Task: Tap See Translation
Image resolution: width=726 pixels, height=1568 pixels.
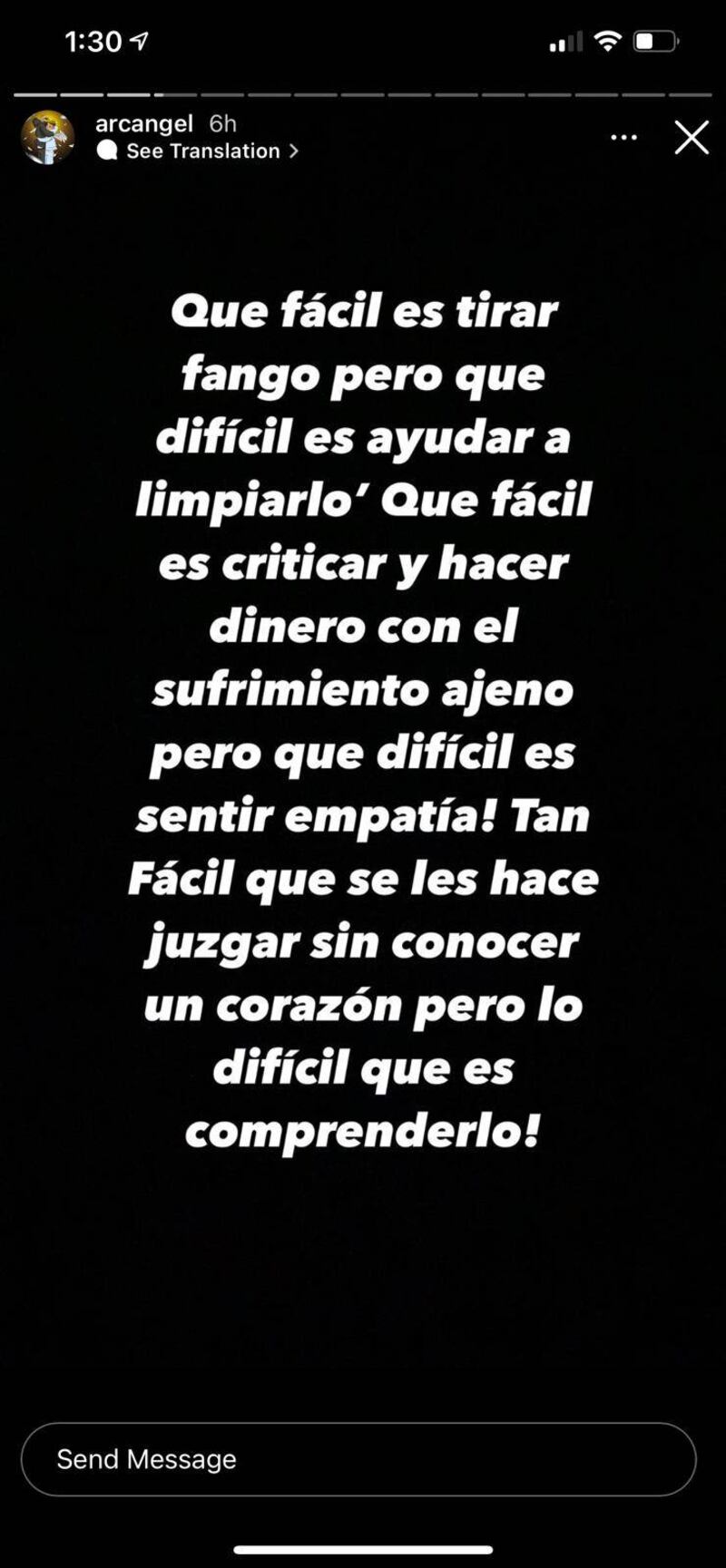Action: [202, 151]
